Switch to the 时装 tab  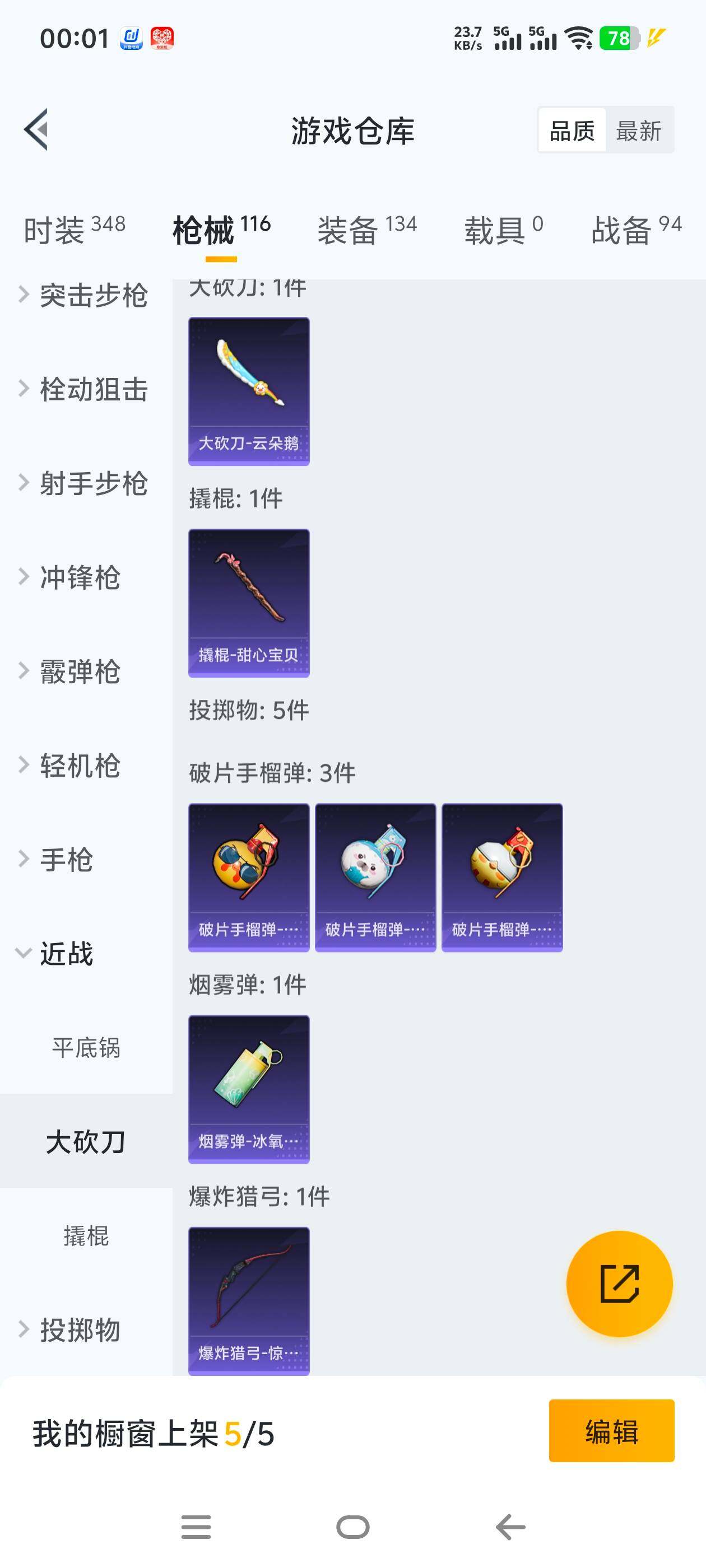click(x=75, y=230)
